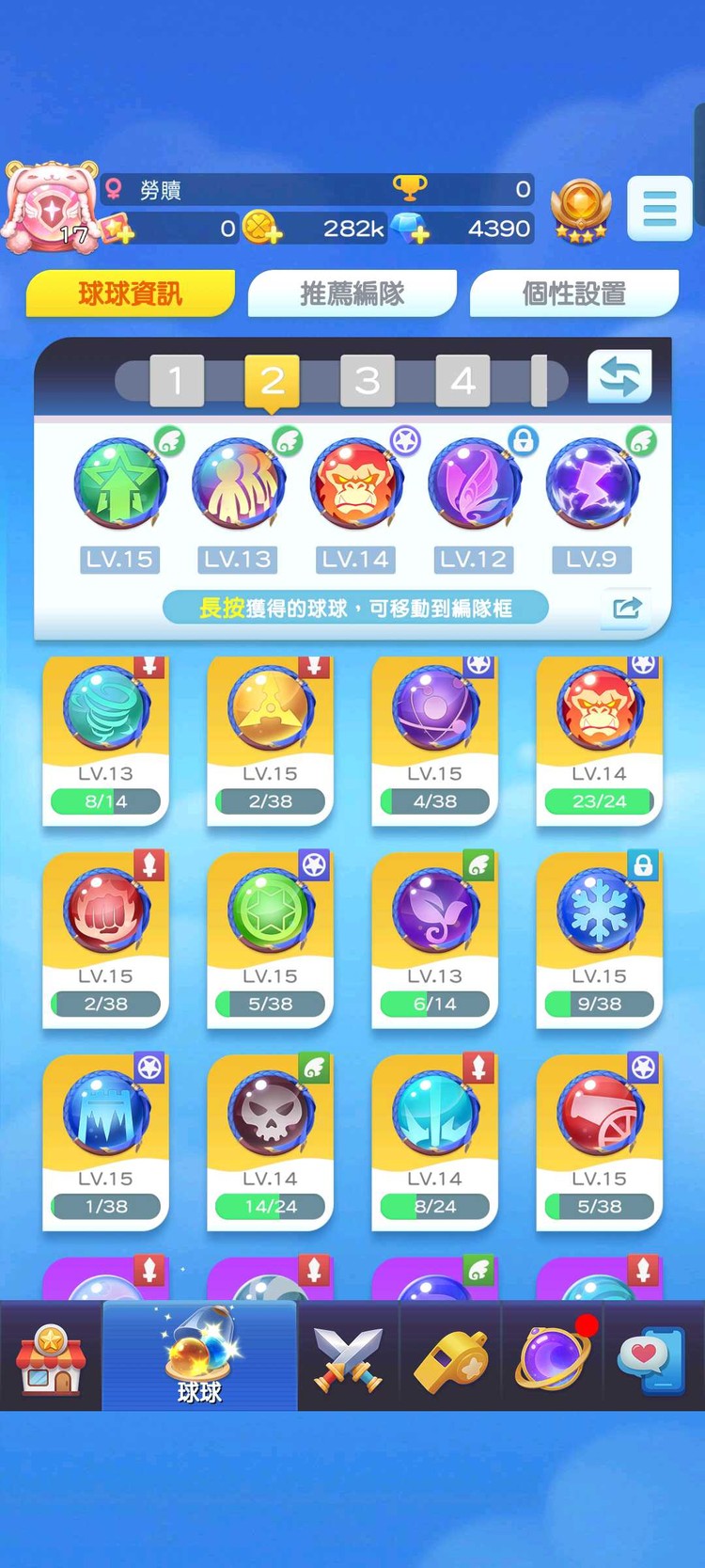Share the current team lineup

(626, 608)
